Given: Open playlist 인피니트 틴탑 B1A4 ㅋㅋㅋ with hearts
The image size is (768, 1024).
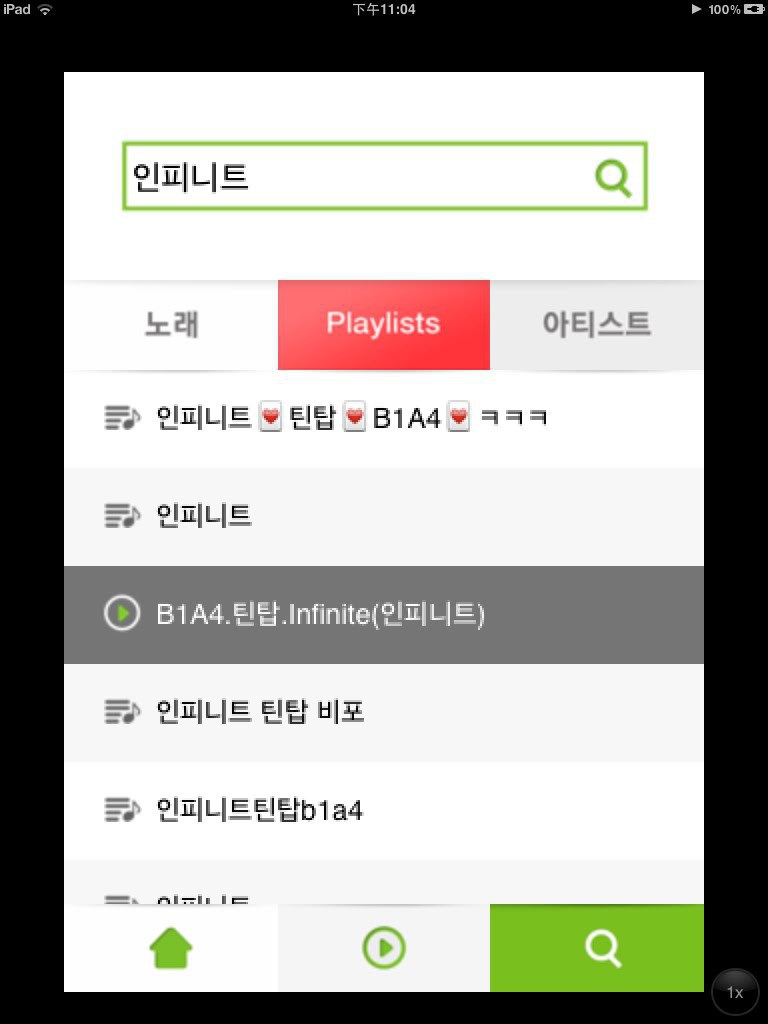Looking at the screenshot, I should (384, 418).
